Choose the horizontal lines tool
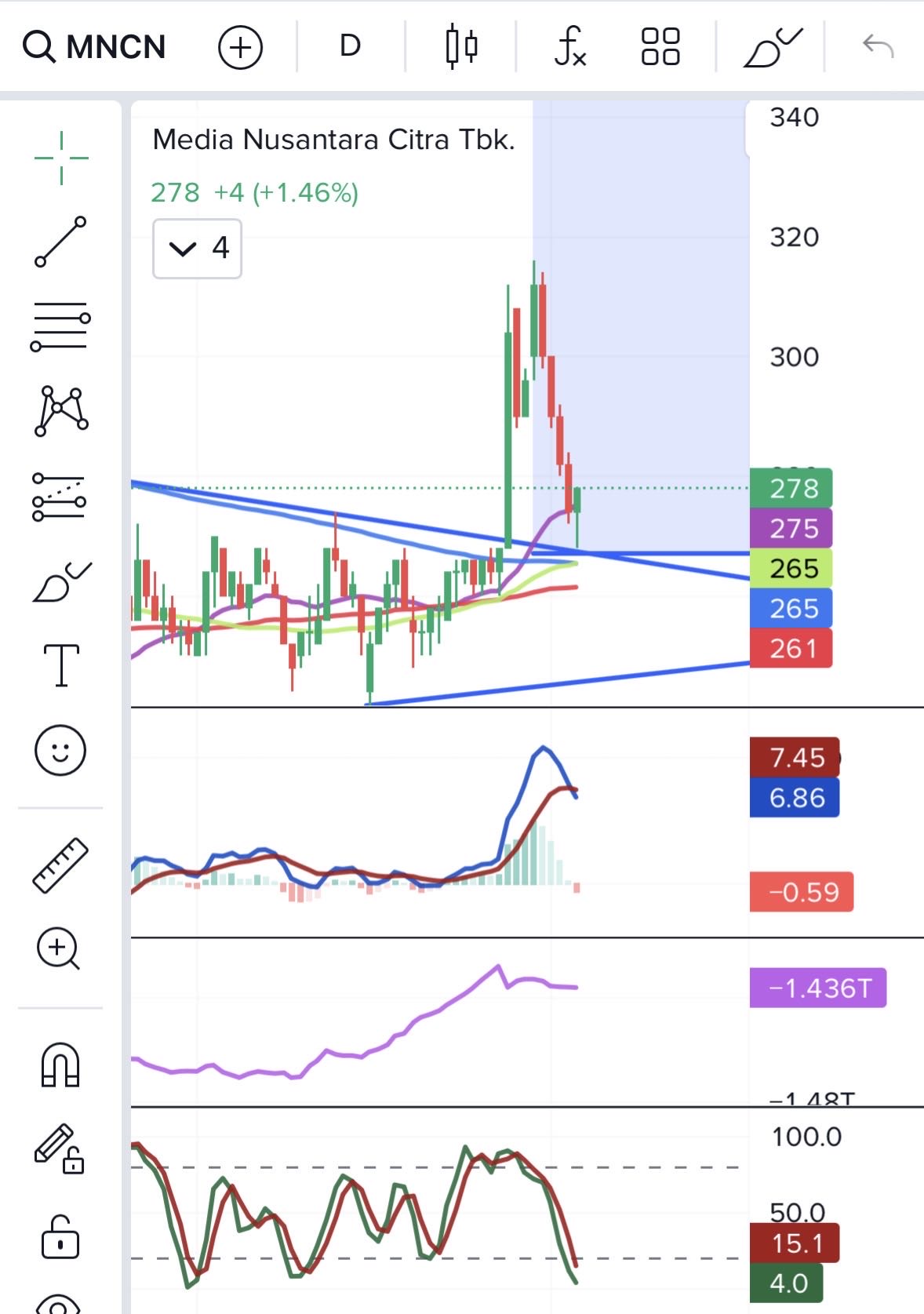Image resolution: width=924 pixels, height=1314 pixels. click(x=61, y=326)
